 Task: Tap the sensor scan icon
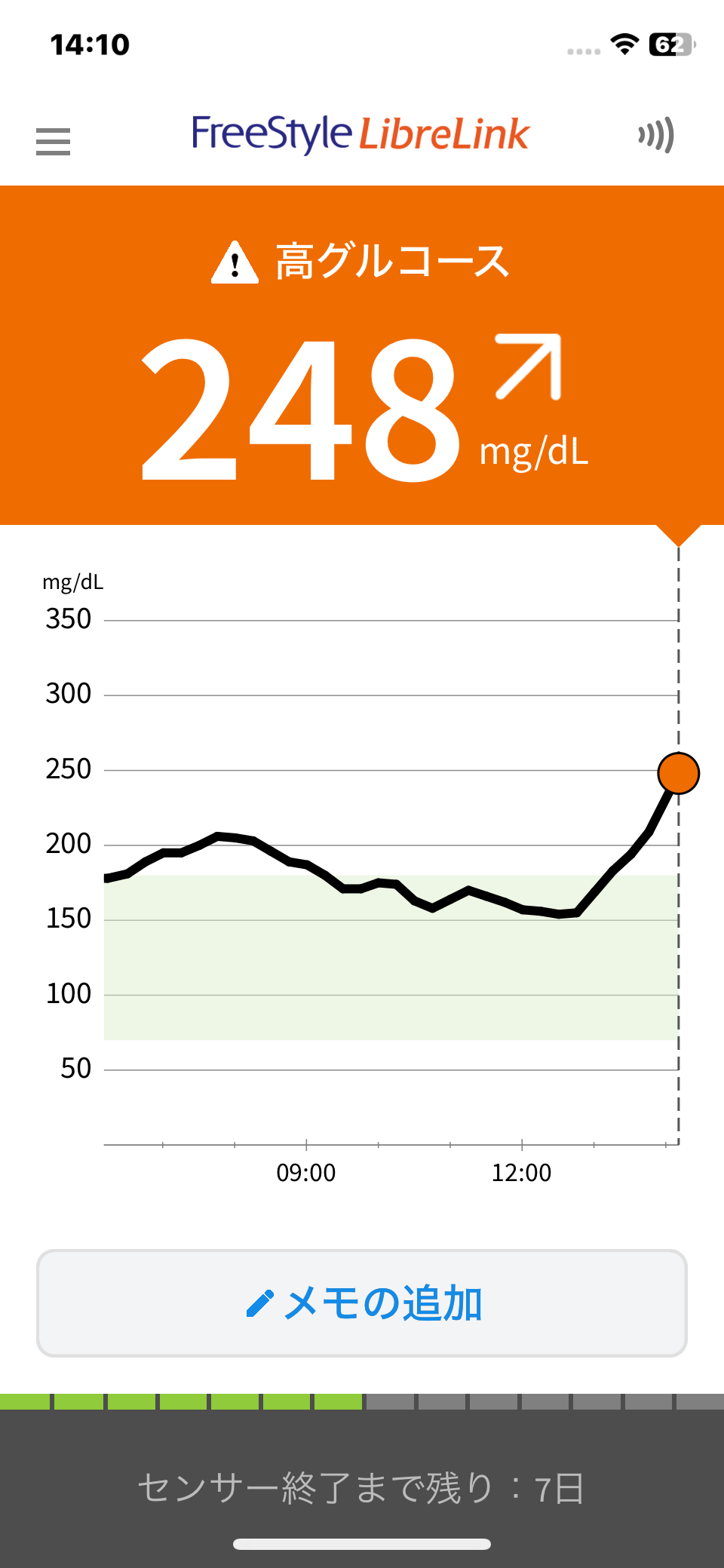coord(655,136)
